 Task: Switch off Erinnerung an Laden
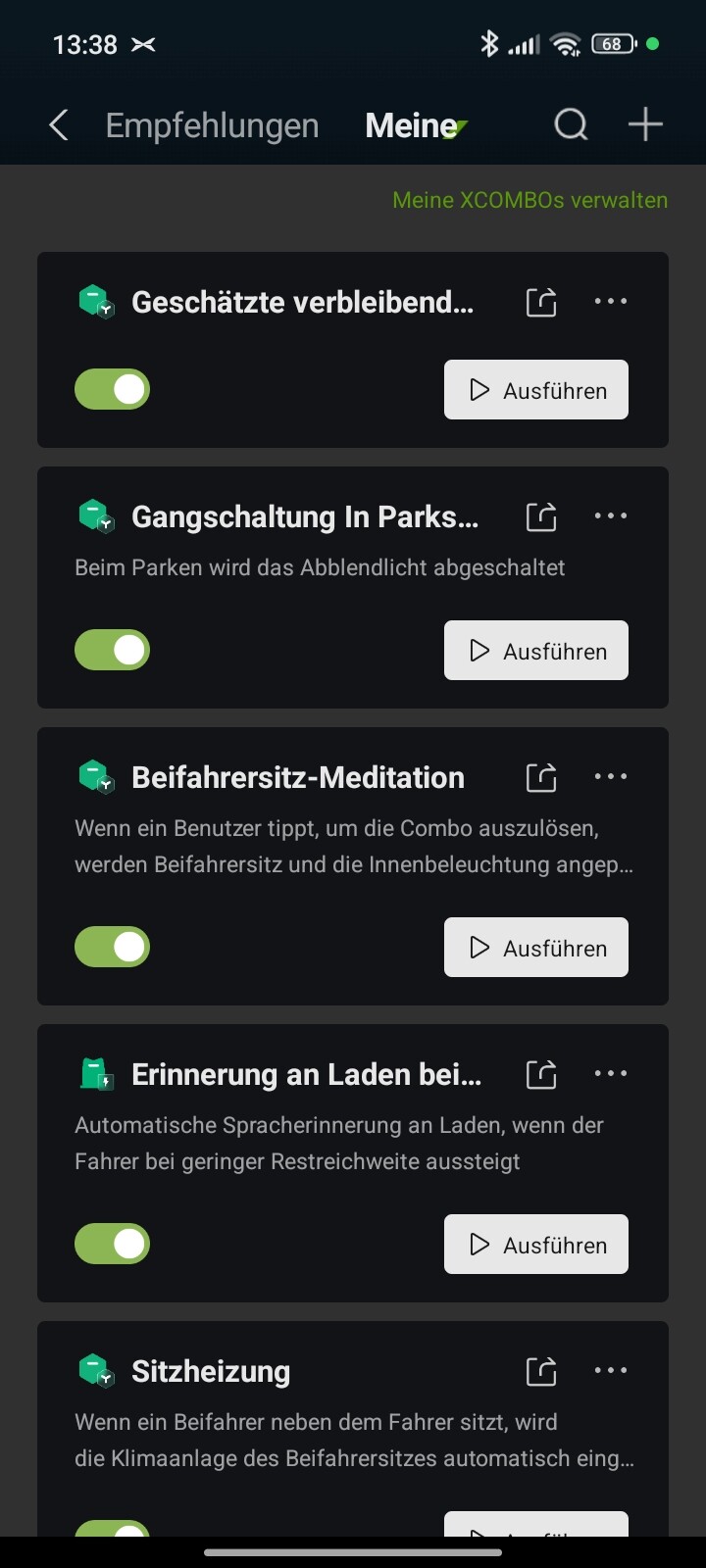click(x=113, y=1244)
